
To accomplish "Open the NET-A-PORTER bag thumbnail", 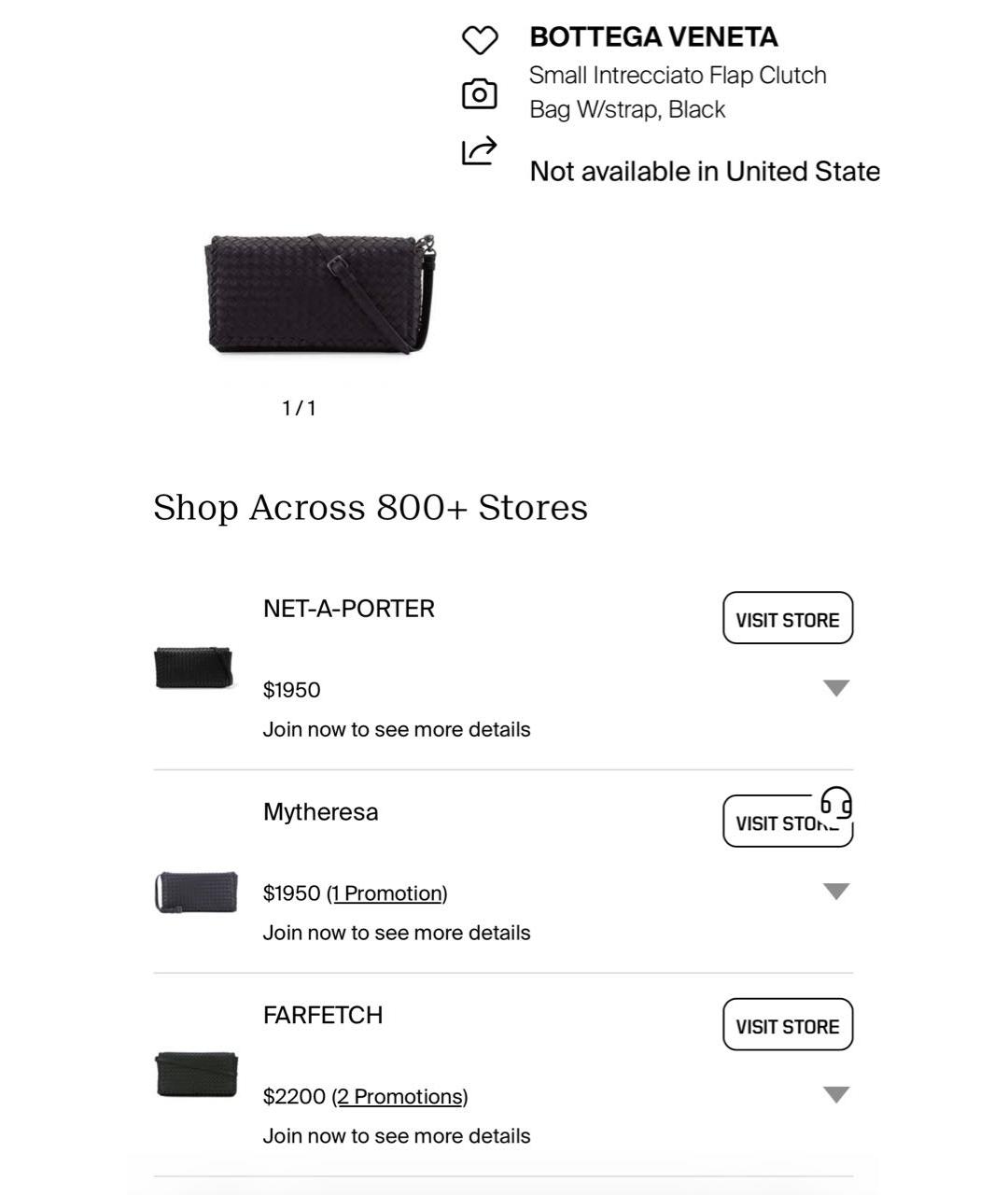I will (194, 668).
